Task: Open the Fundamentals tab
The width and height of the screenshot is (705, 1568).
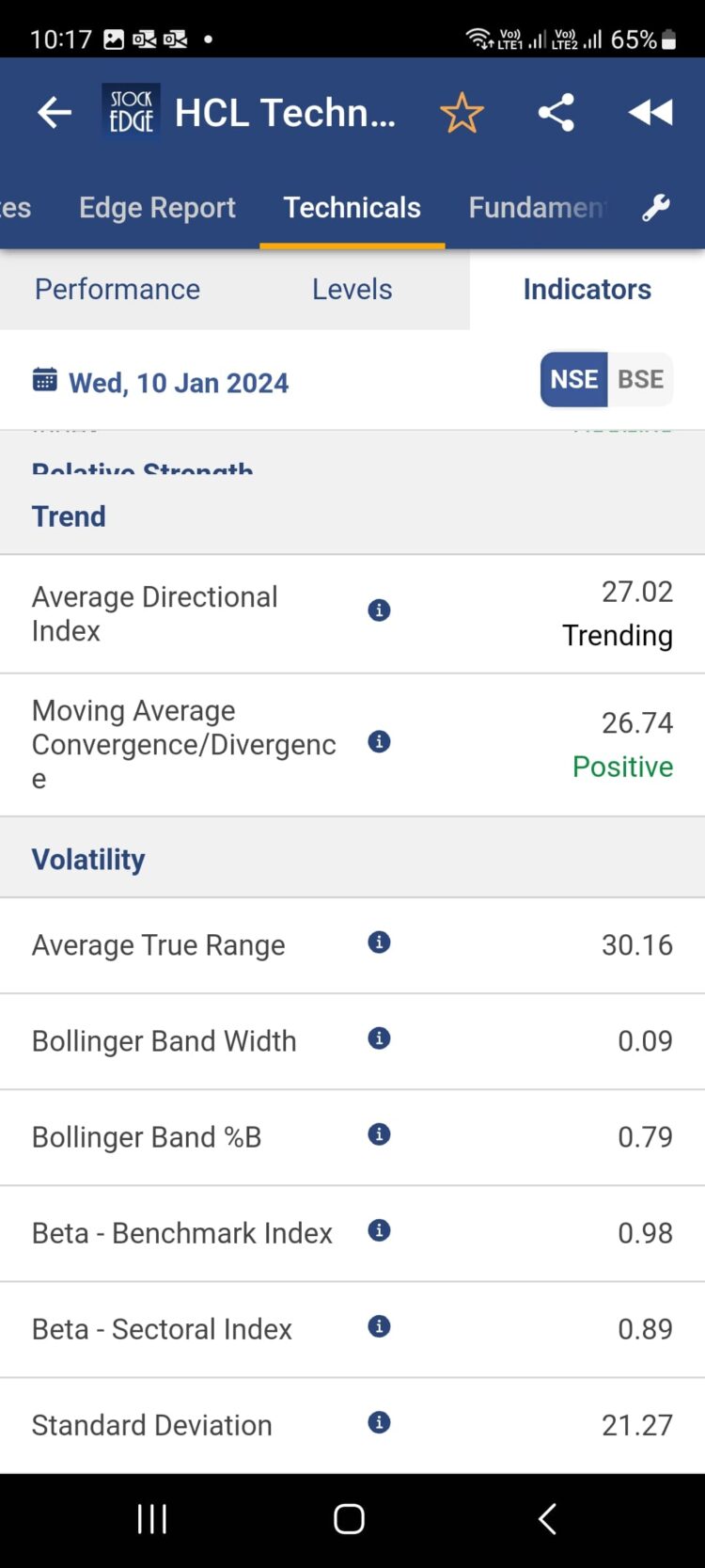Action: [x=538, y=207]
